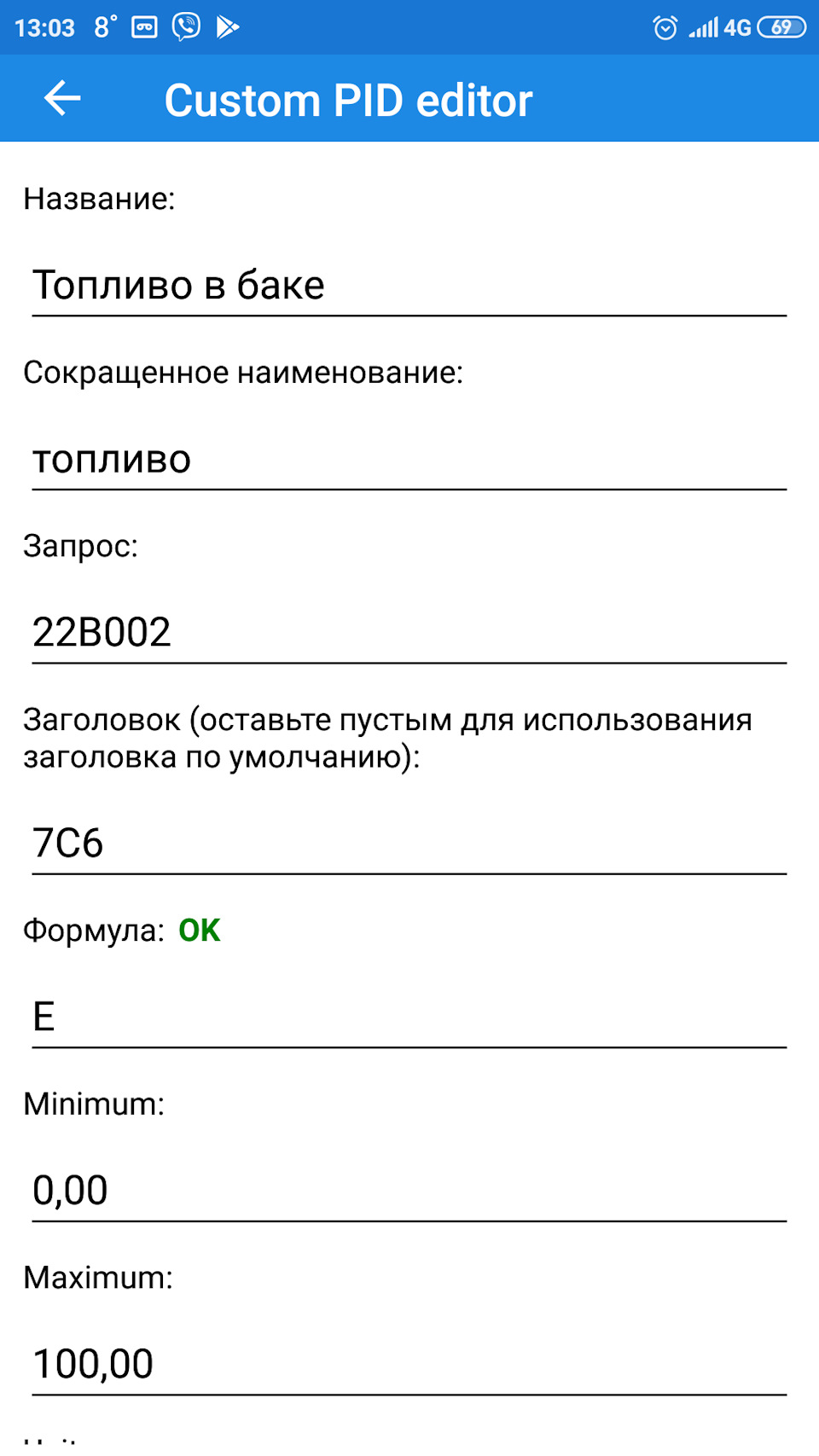Edit the formula field containing E

click(x=408, y=1017)
